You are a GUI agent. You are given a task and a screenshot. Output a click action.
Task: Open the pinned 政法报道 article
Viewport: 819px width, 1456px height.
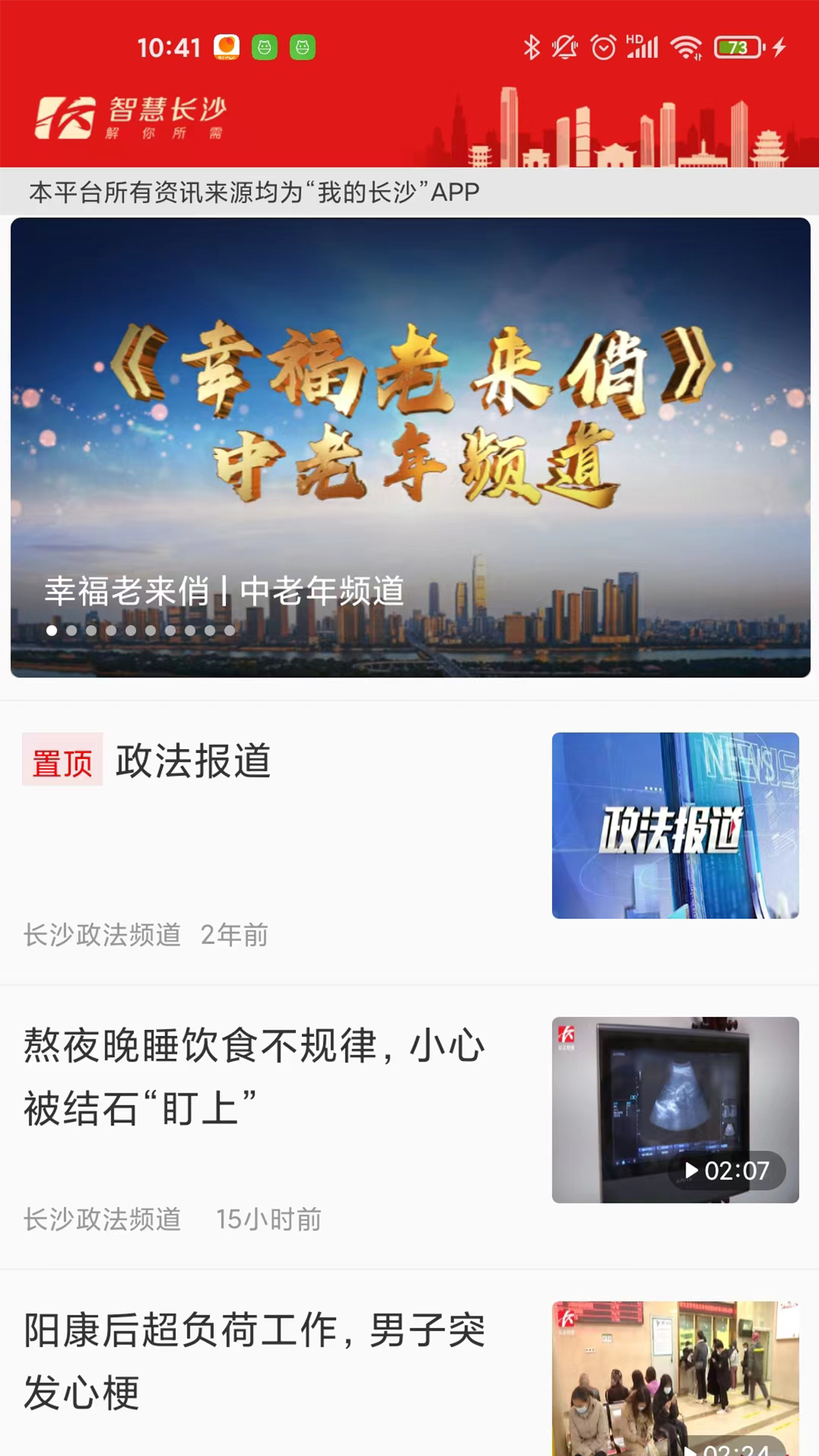193,761
